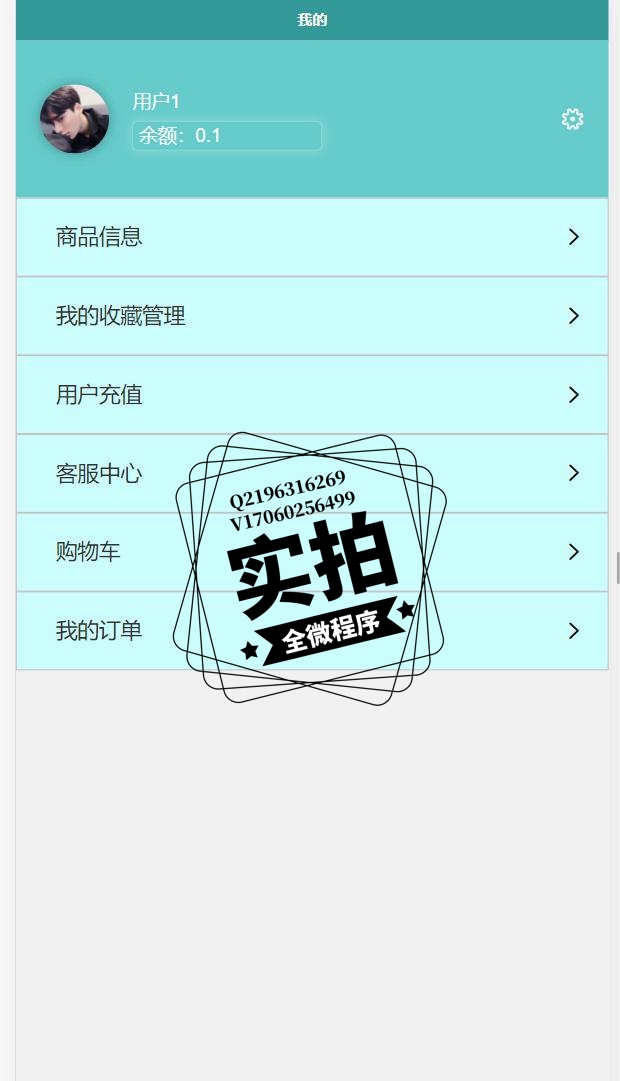Image resolution: width=620 pixels, height=1081 pixels.
Task: Tap the user avatar photo
Action: pyautogui.click(x=75, y=119)
